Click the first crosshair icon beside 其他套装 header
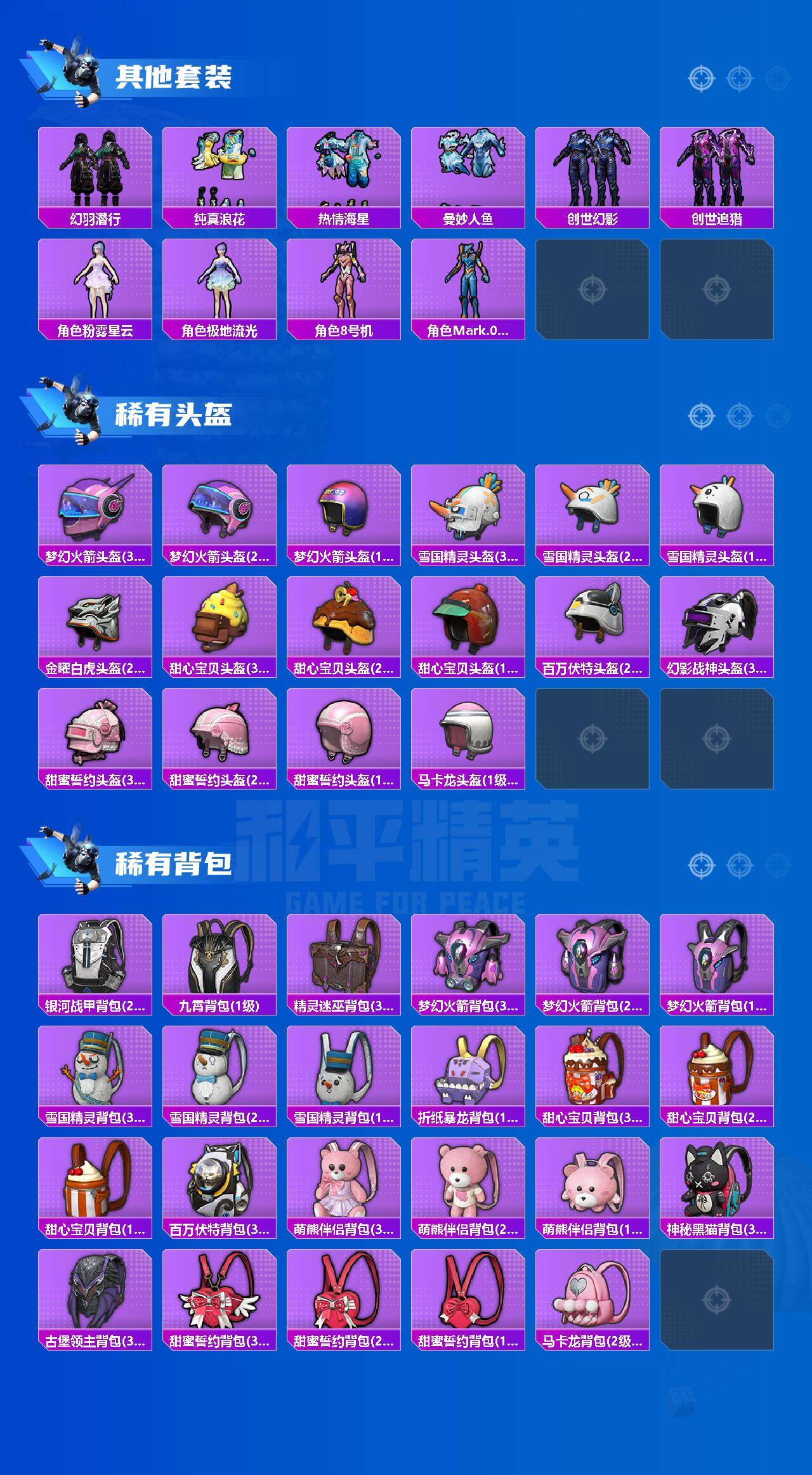 [700, 79]
